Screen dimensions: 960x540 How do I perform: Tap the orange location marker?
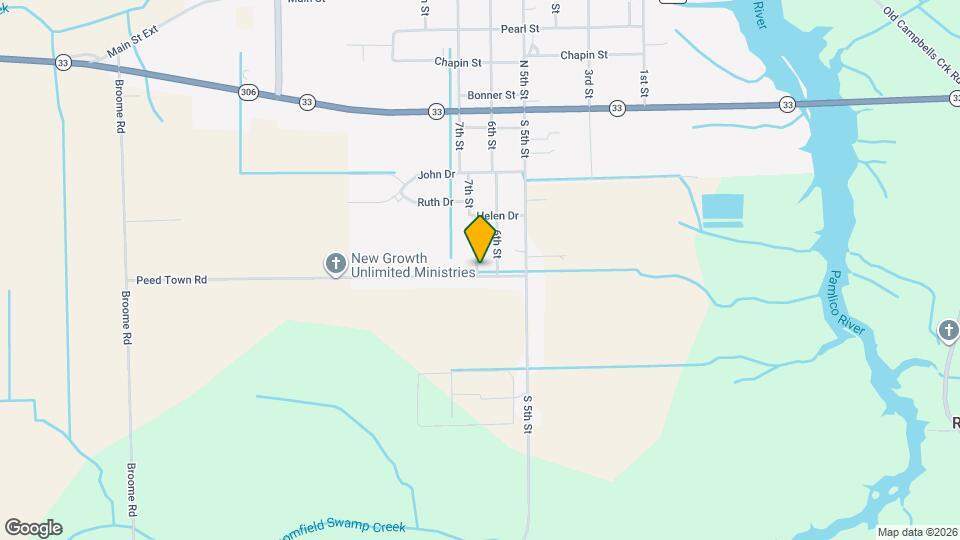(480, 239)
